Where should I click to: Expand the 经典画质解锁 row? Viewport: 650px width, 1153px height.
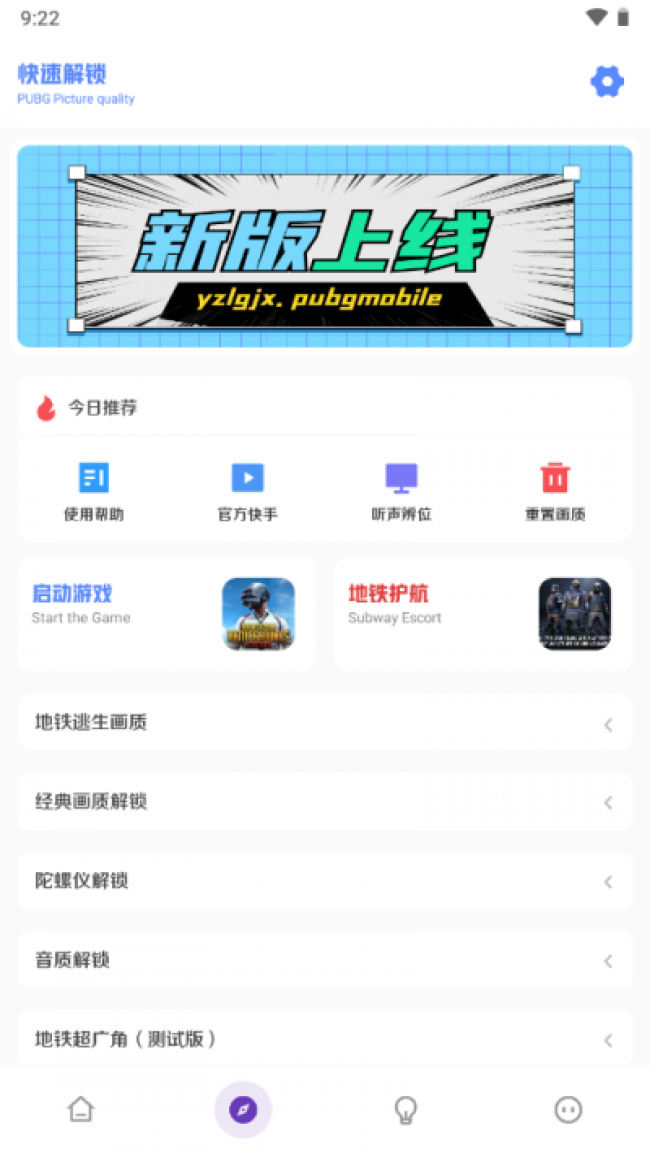tap(324, 802)
